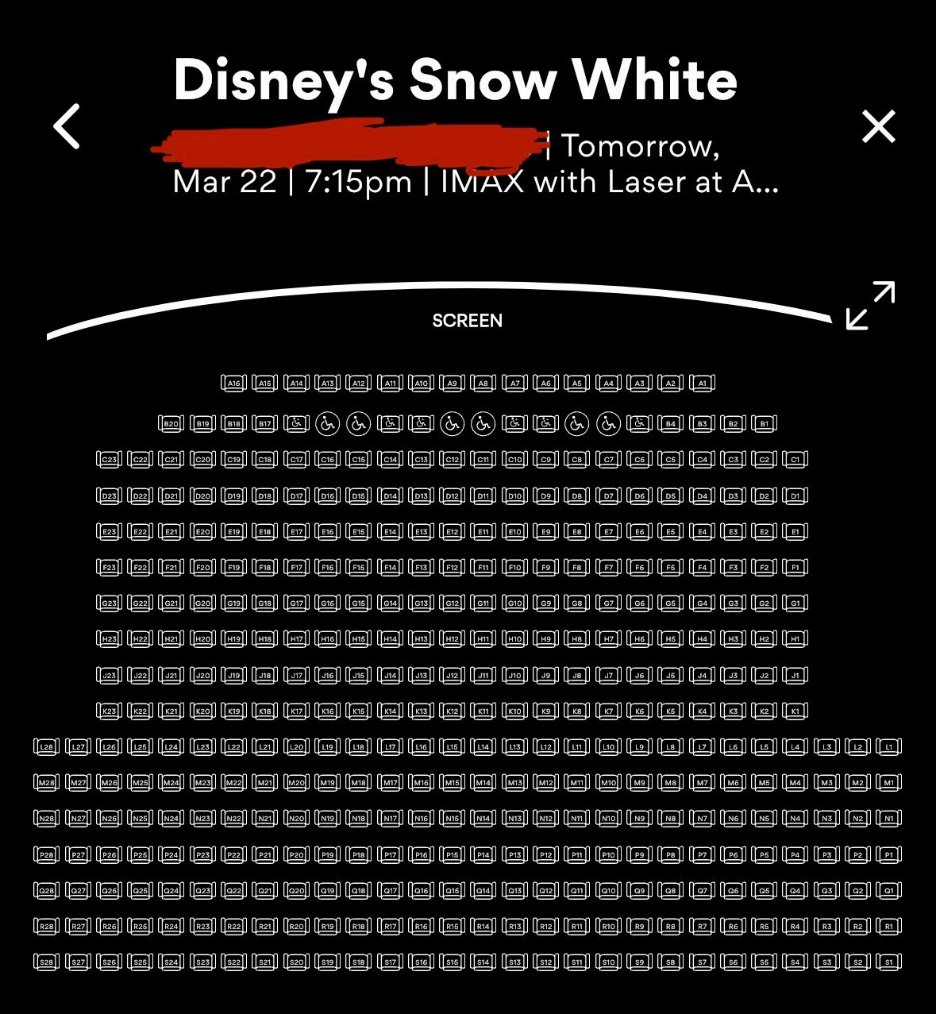Choose seat B20
Image resolution: width=936 pixels, height=1014 pixels.
[x=171, y=424]
